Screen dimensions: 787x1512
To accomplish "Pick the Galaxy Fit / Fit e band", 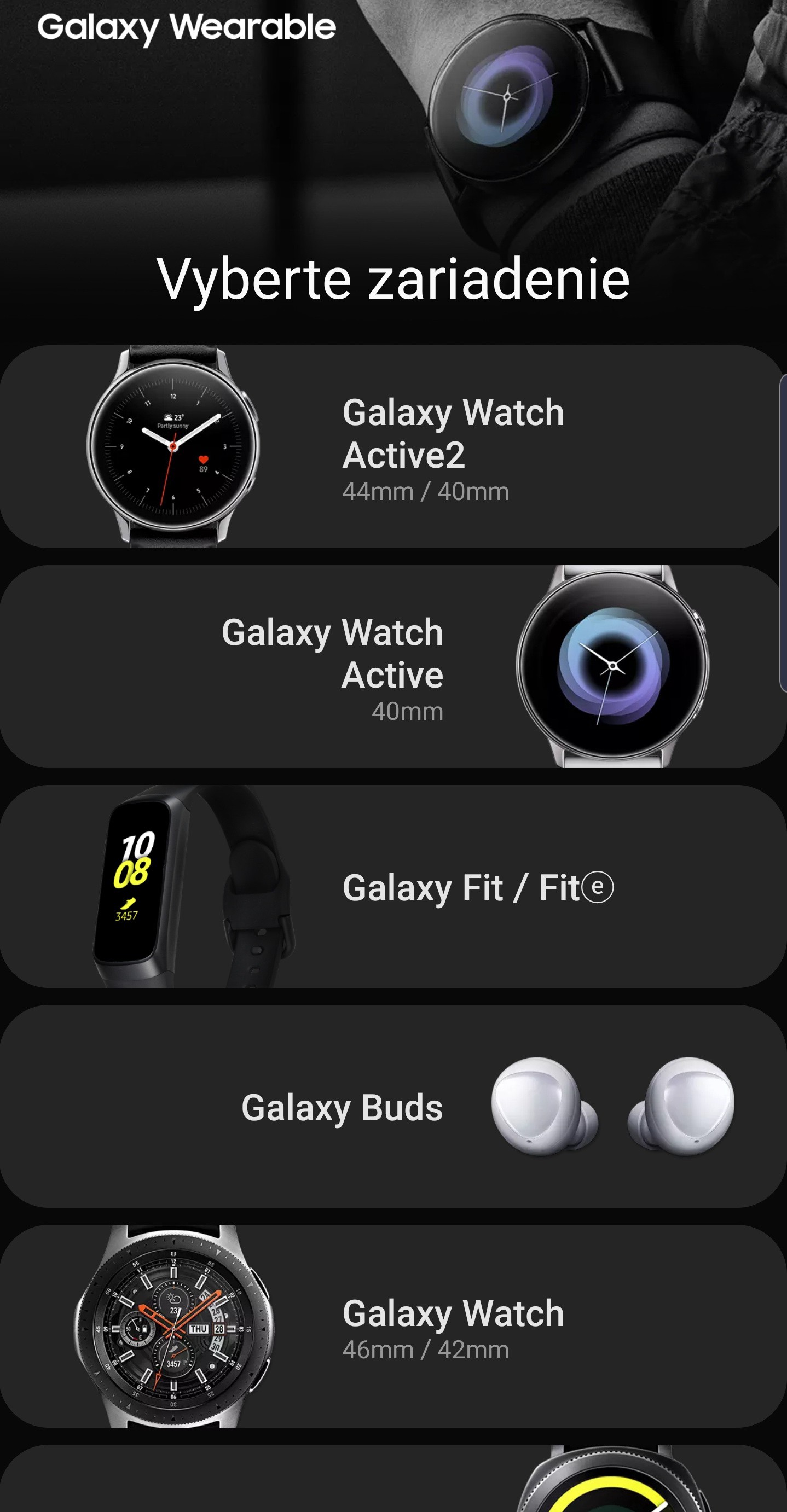I will pos(393,886).
